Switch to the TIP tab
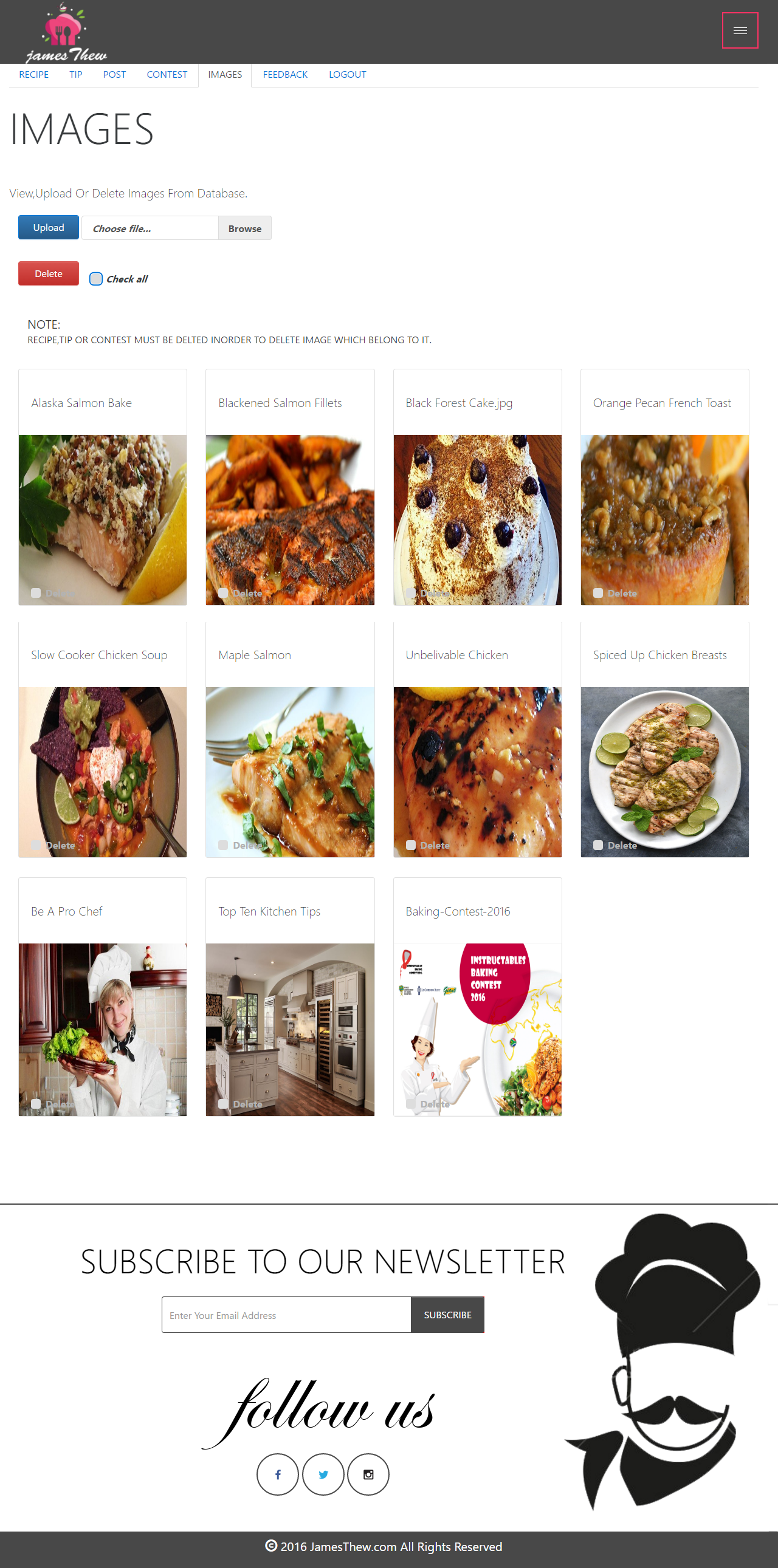The width and height of the screenshot is (778, 1568). coord(75,74)
